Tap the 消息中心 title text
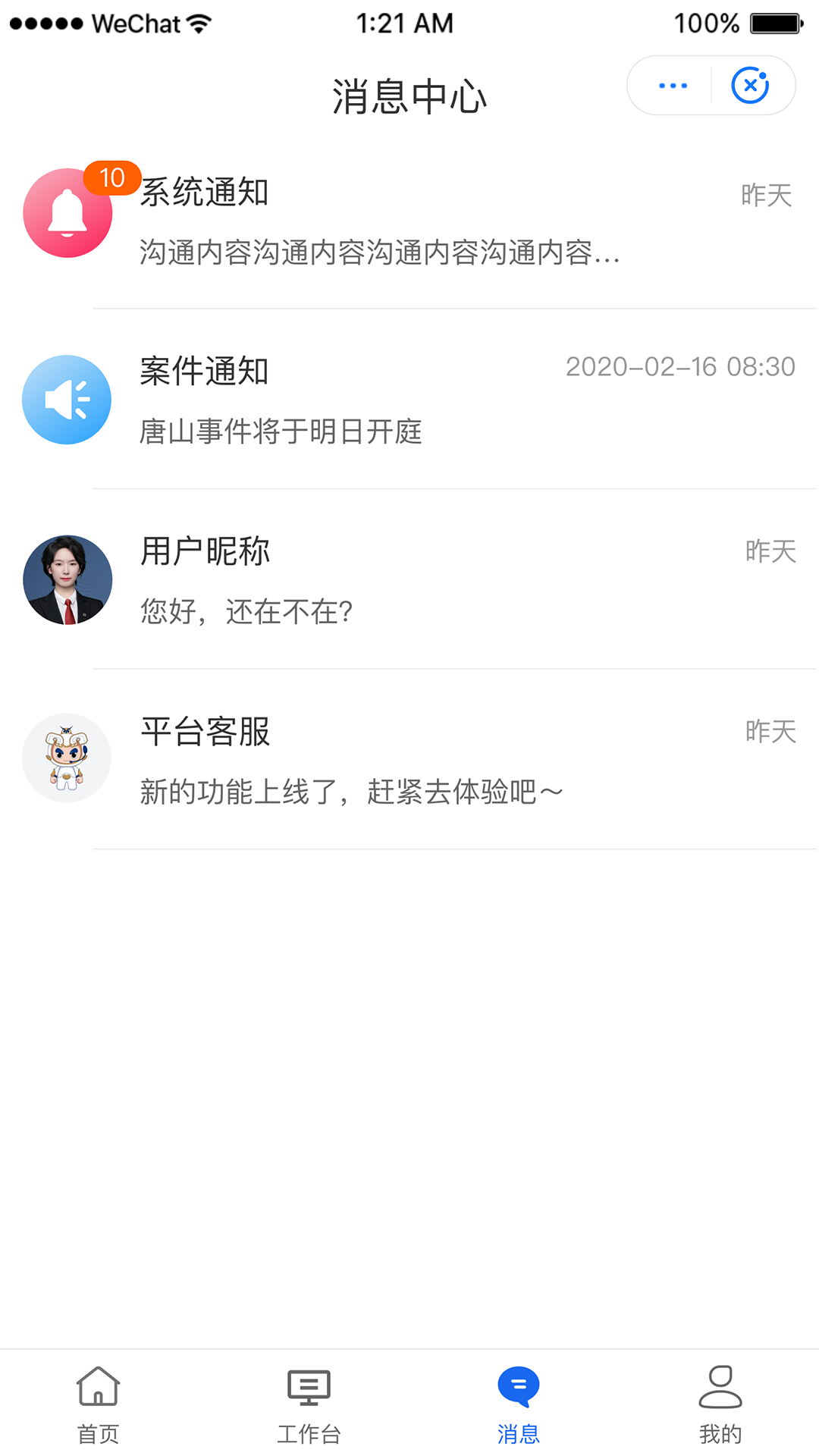Screen dimensions: 819x1456 (x=409, y=96)
